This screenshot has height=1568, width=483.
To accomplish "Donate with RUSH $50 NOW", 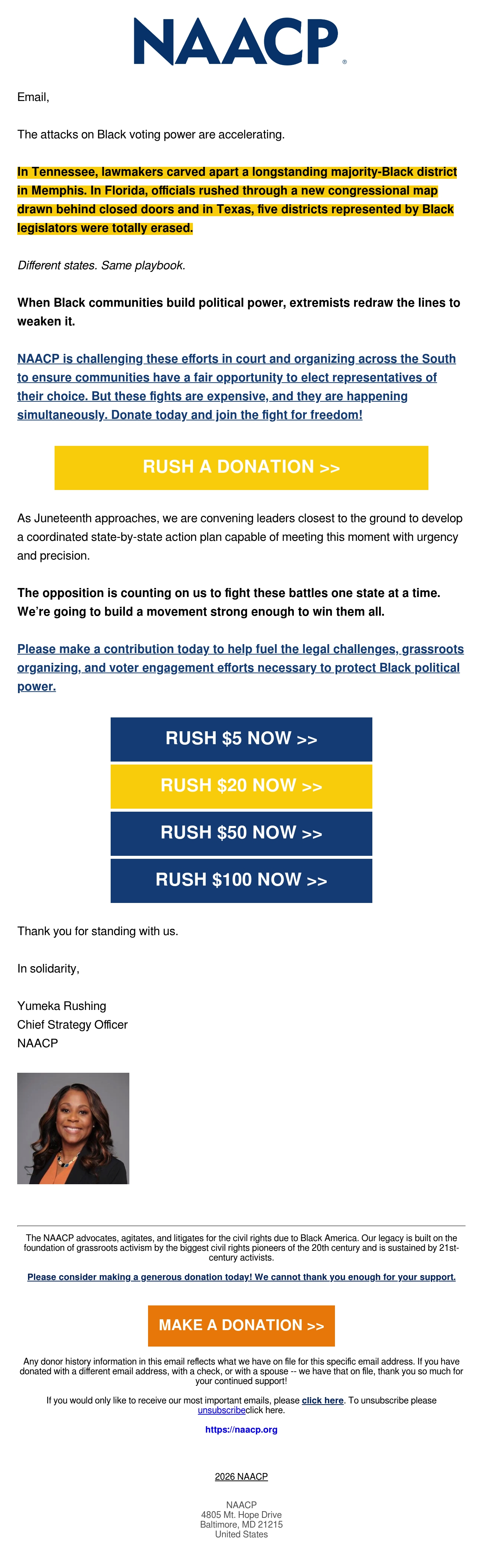I will pos(241,833).
